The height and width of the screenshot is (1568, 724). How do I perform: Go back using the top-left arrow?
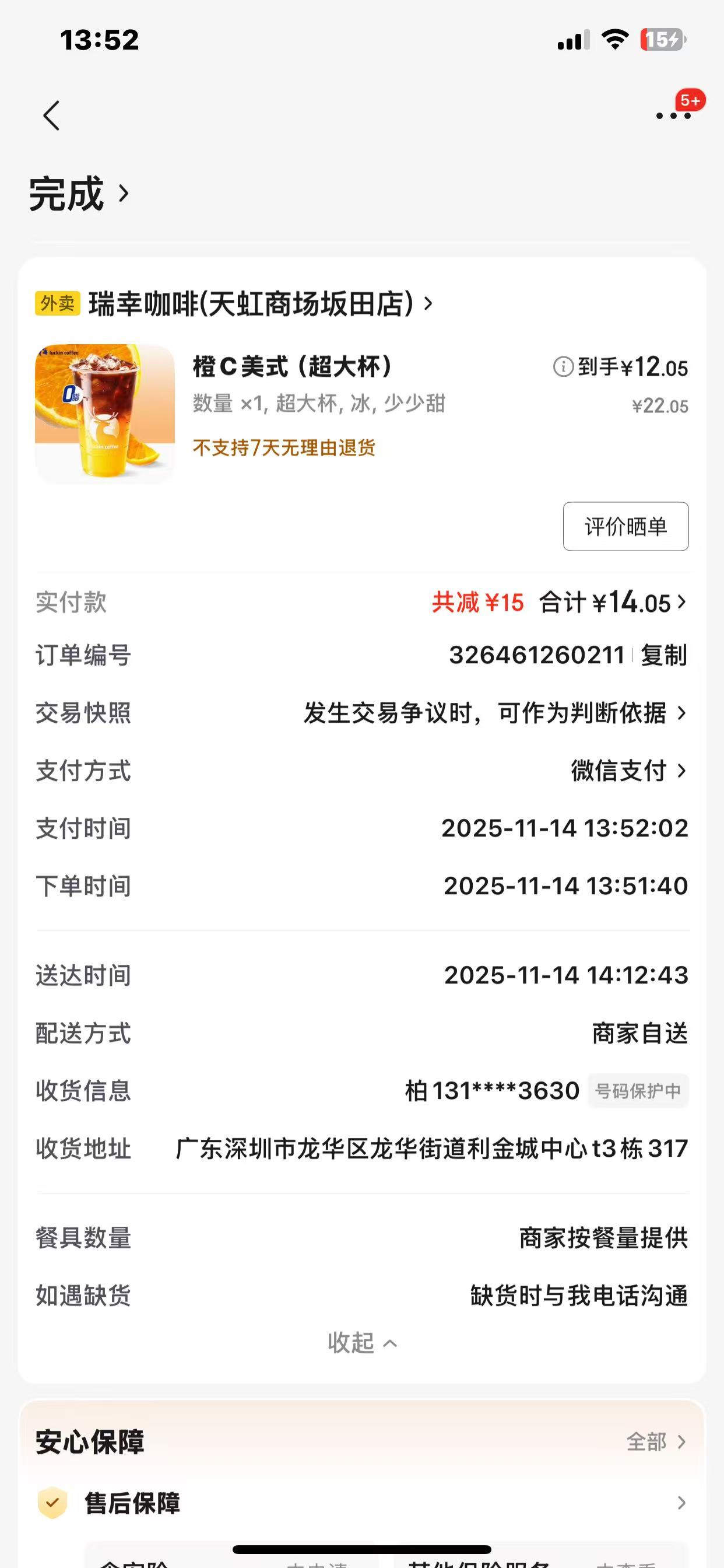click(x=52, y=116)
